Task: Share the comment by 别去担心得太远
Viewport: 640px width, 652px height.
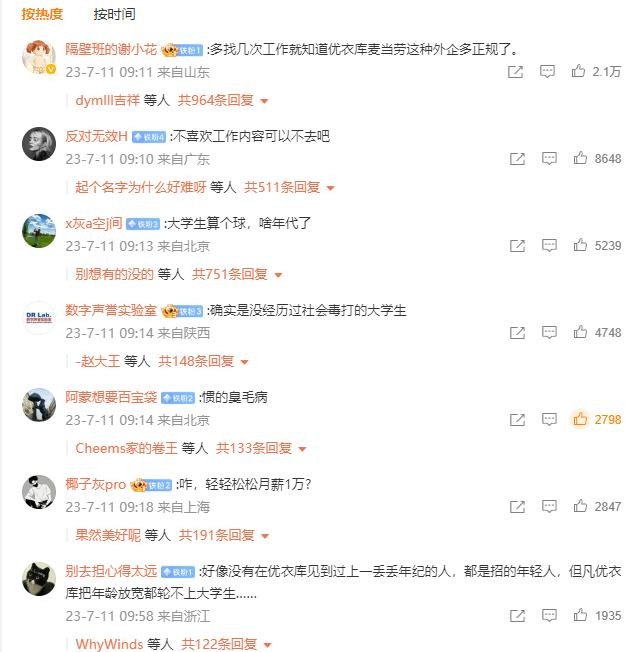Action: coord(517,616)
